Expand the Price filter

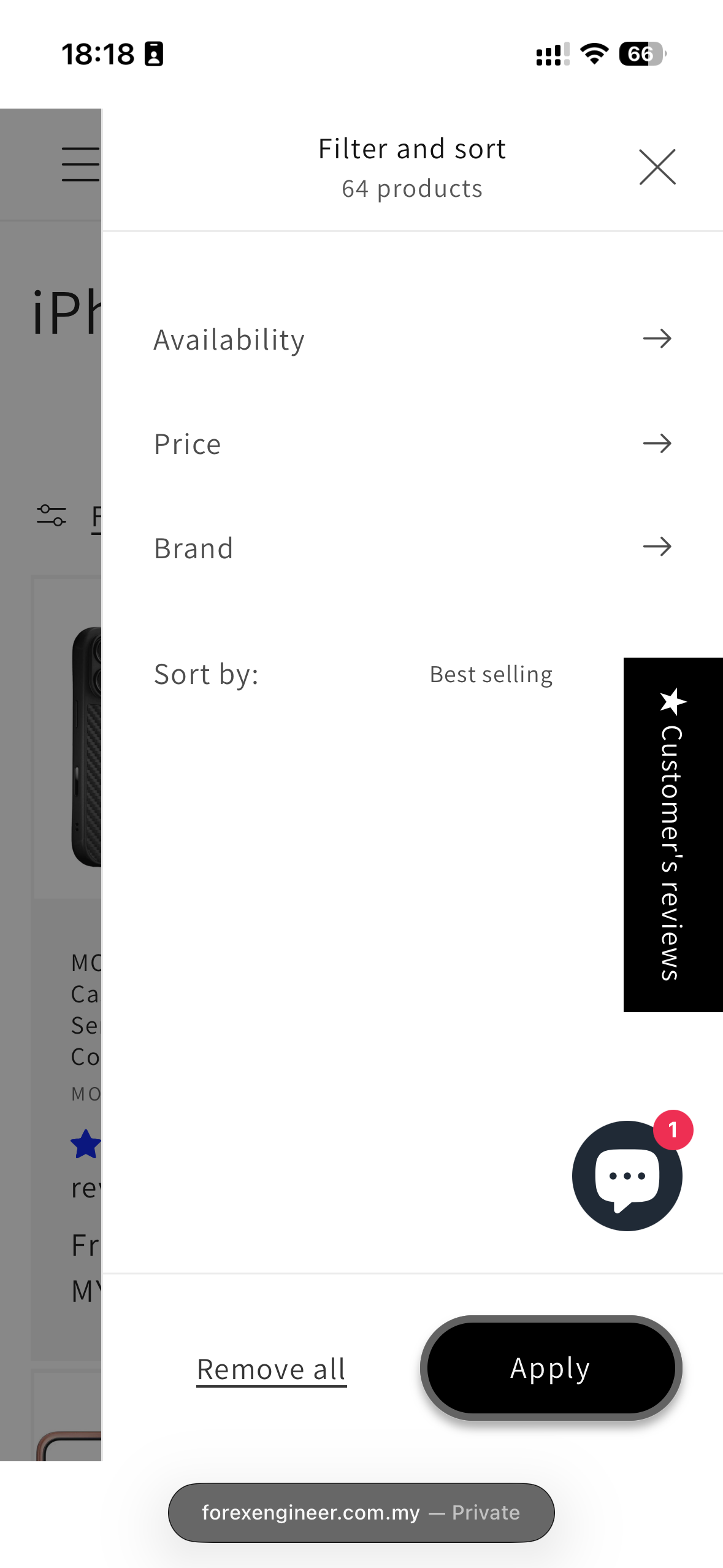[412, 444]
